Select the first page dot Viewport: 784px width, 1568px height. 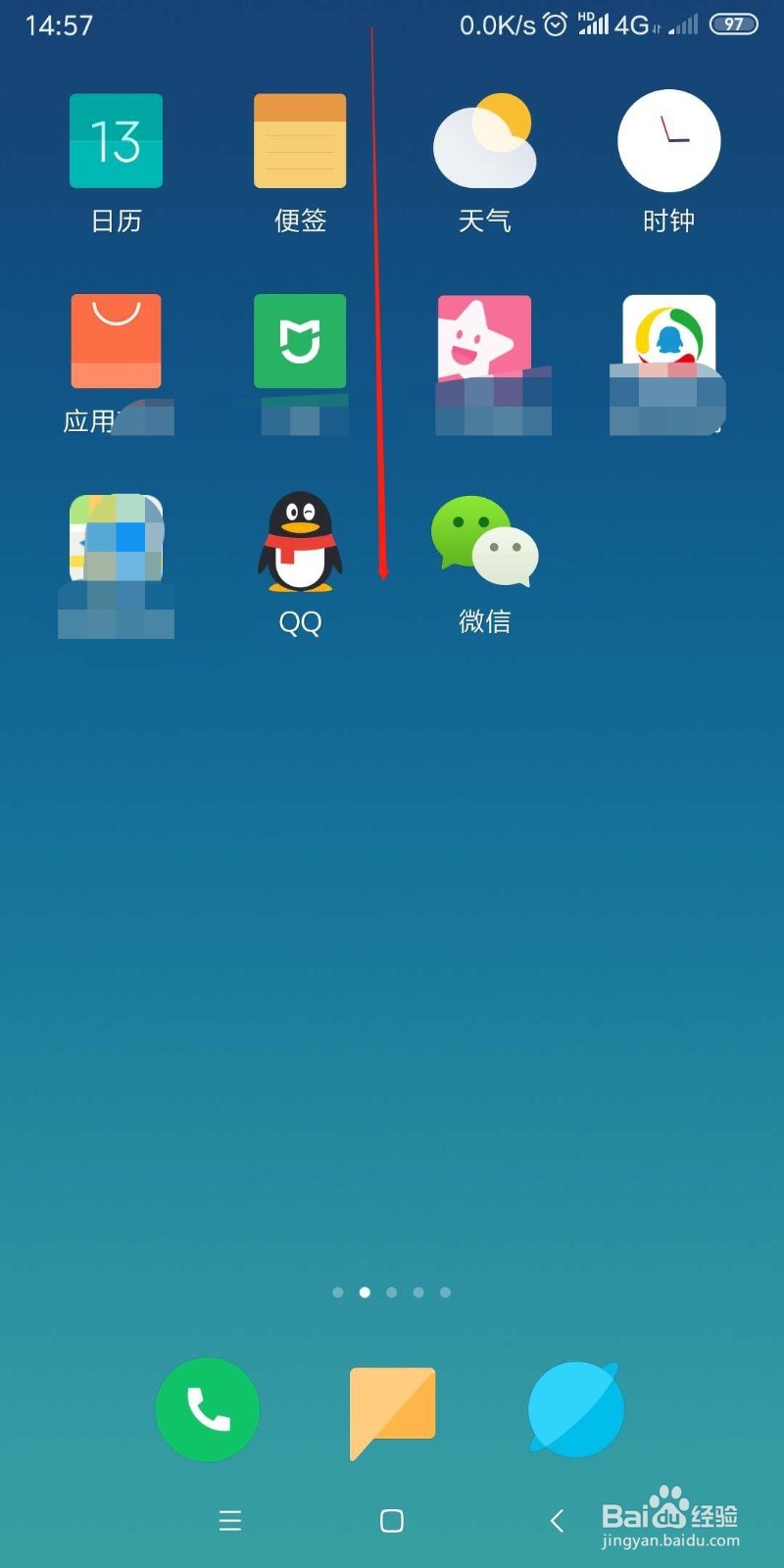pos(337,1292)
